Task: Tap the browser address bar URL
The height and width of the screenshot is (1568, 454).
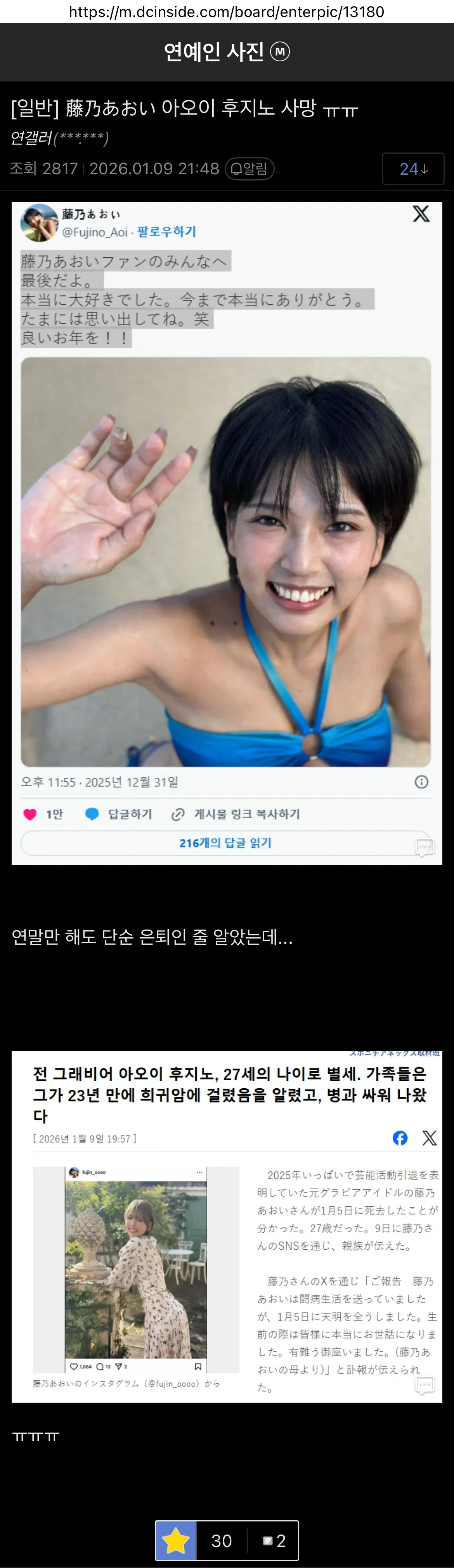Action: coord(226,12)
